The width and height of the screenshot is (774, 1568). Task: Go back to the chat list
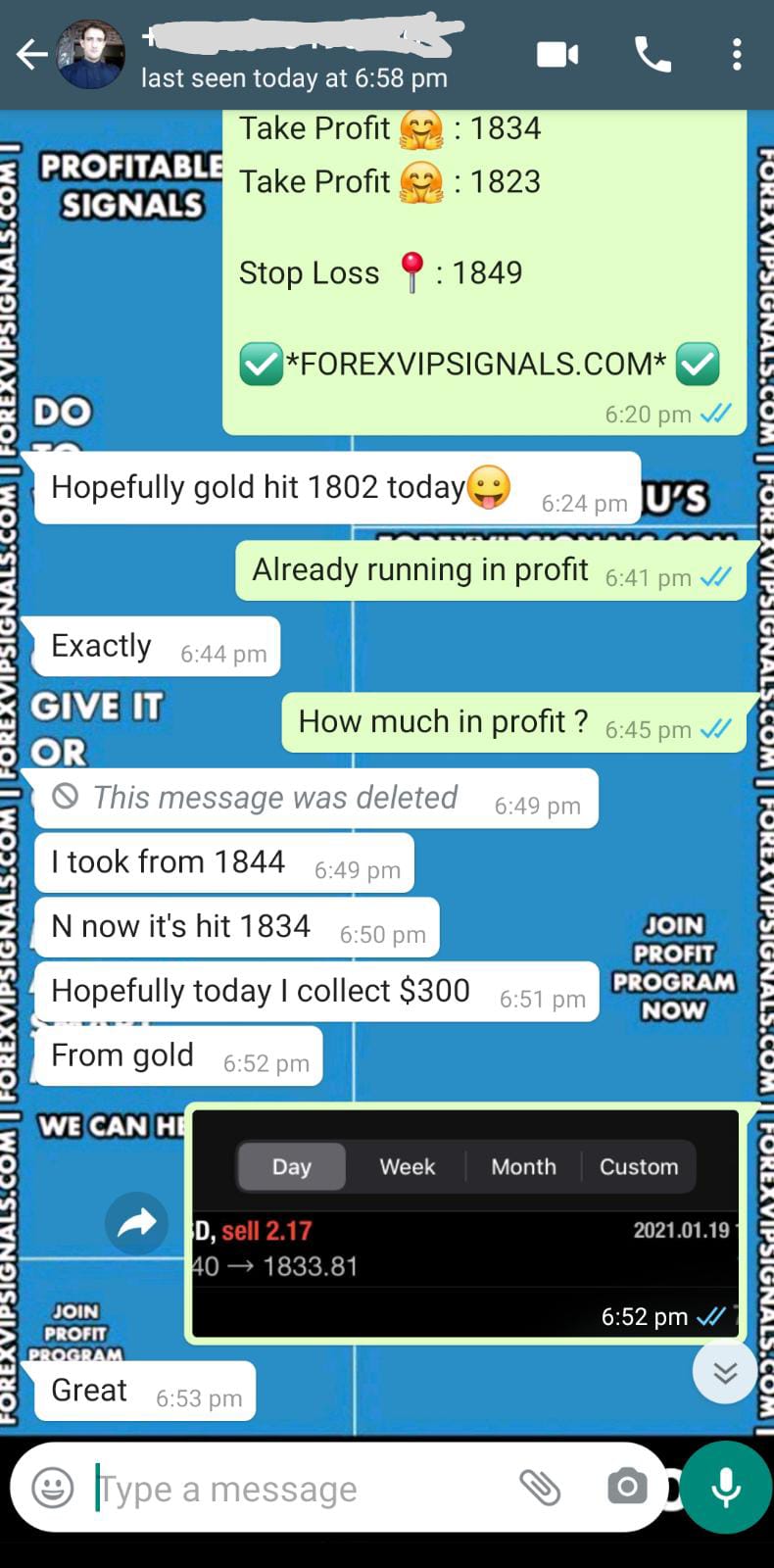31,55
